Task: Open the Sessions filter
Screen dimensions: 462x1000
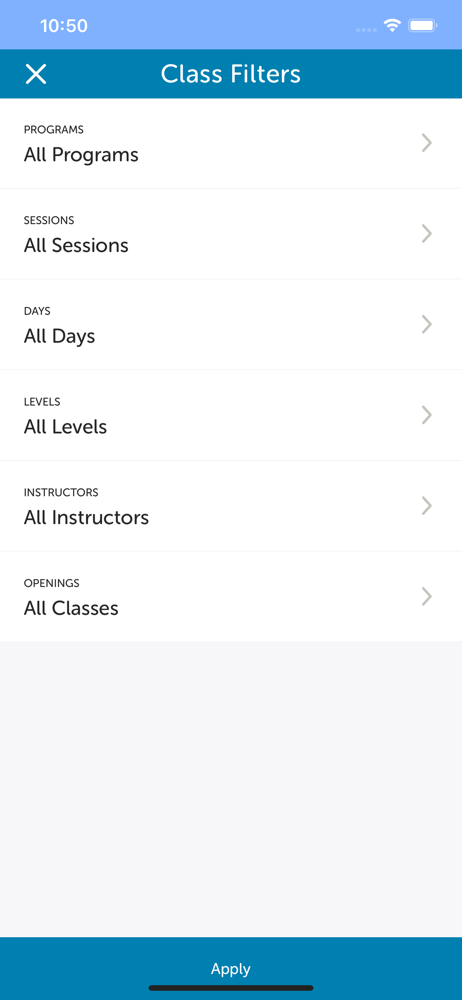Action: [x=231, y=234]
